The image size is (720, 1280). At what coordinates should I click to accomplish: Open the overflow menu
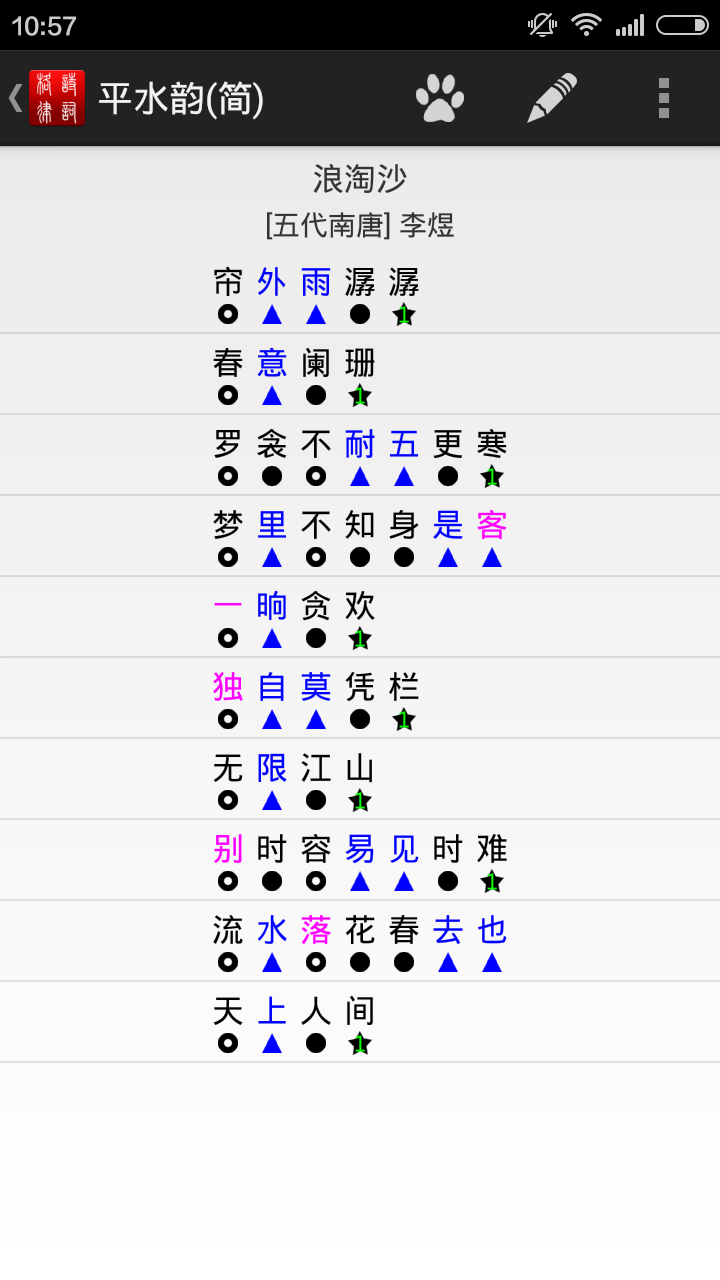(x=663, y=98)
